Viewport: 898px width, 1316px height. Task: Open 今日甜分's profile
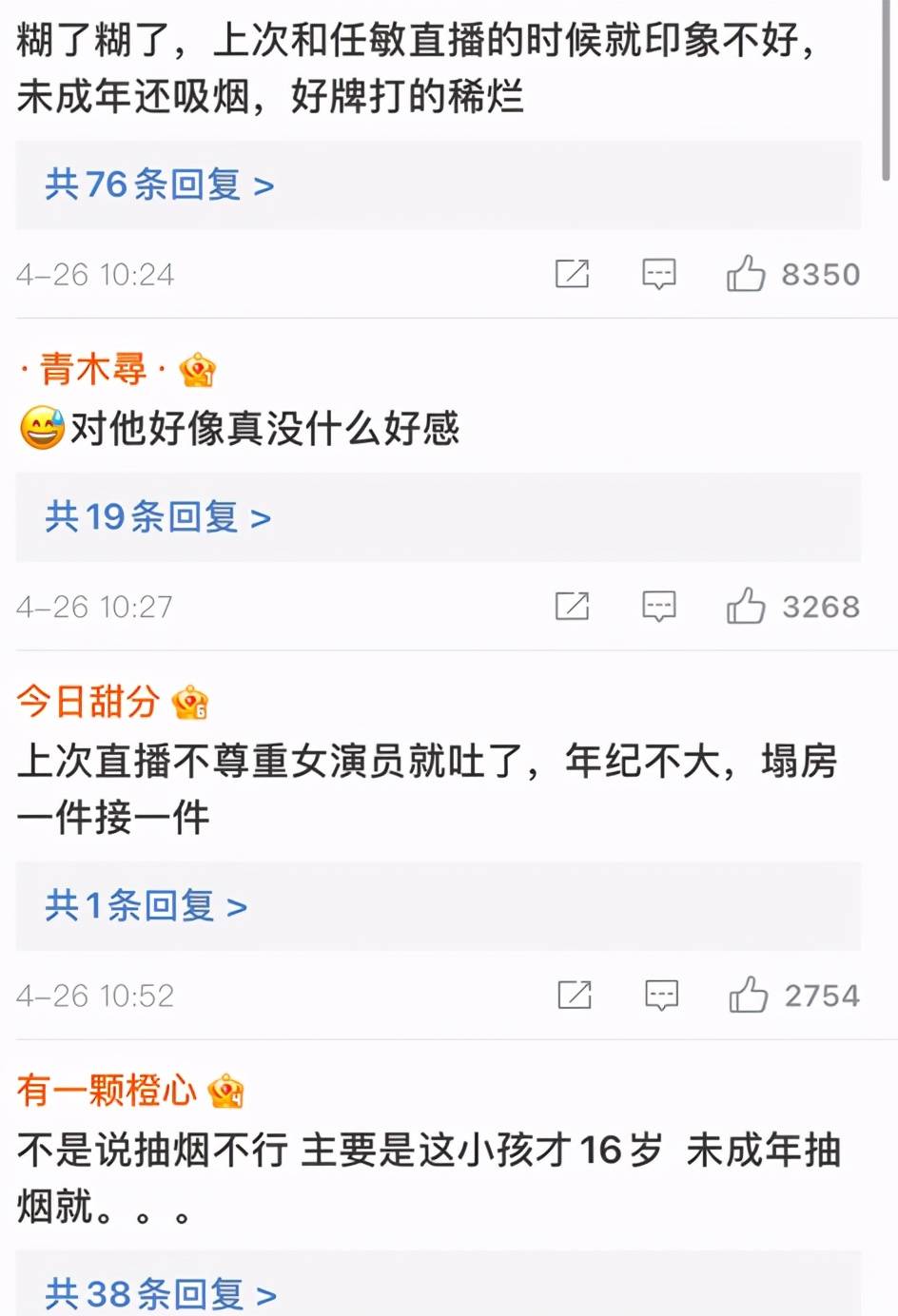[x=88, y=702]
